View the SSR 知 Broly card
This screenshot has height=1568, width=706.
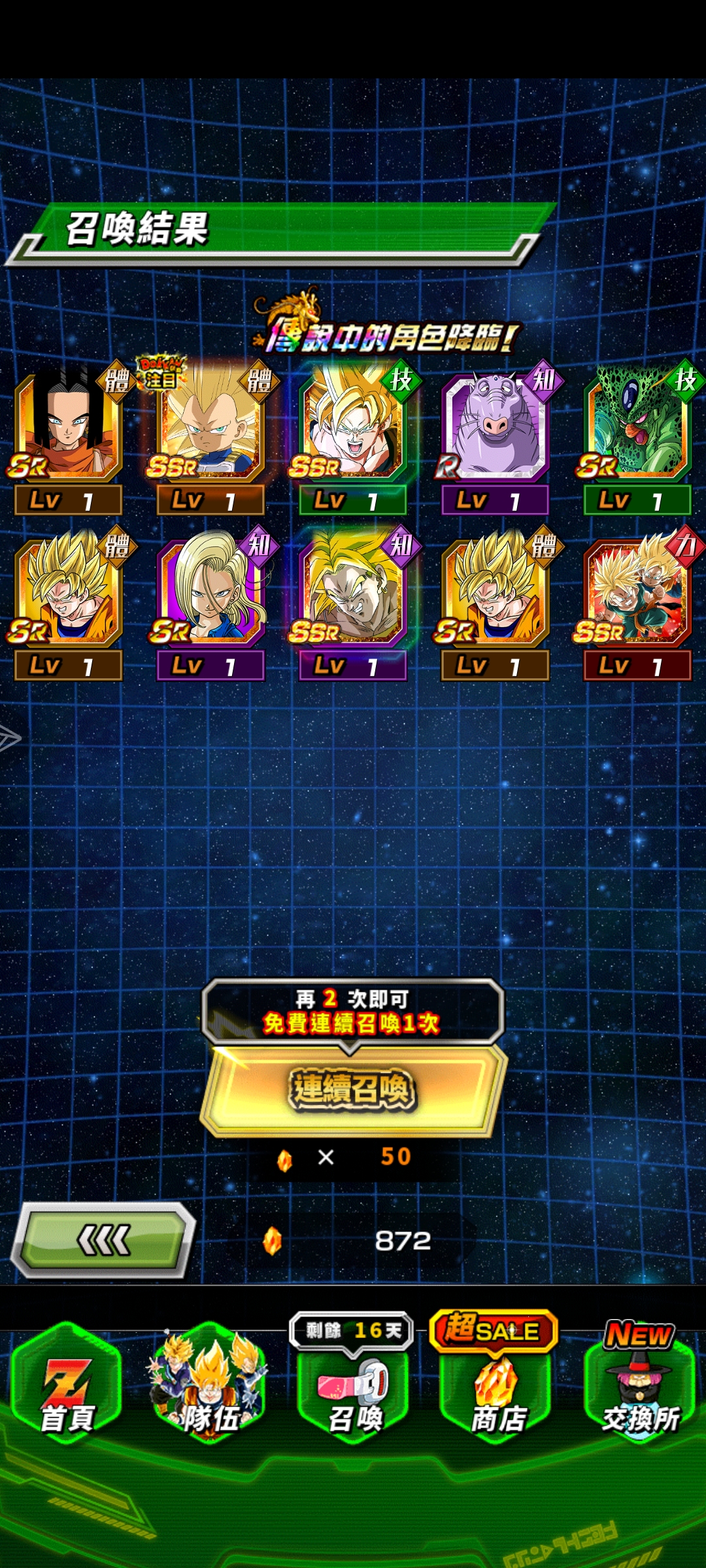[353, 595]
